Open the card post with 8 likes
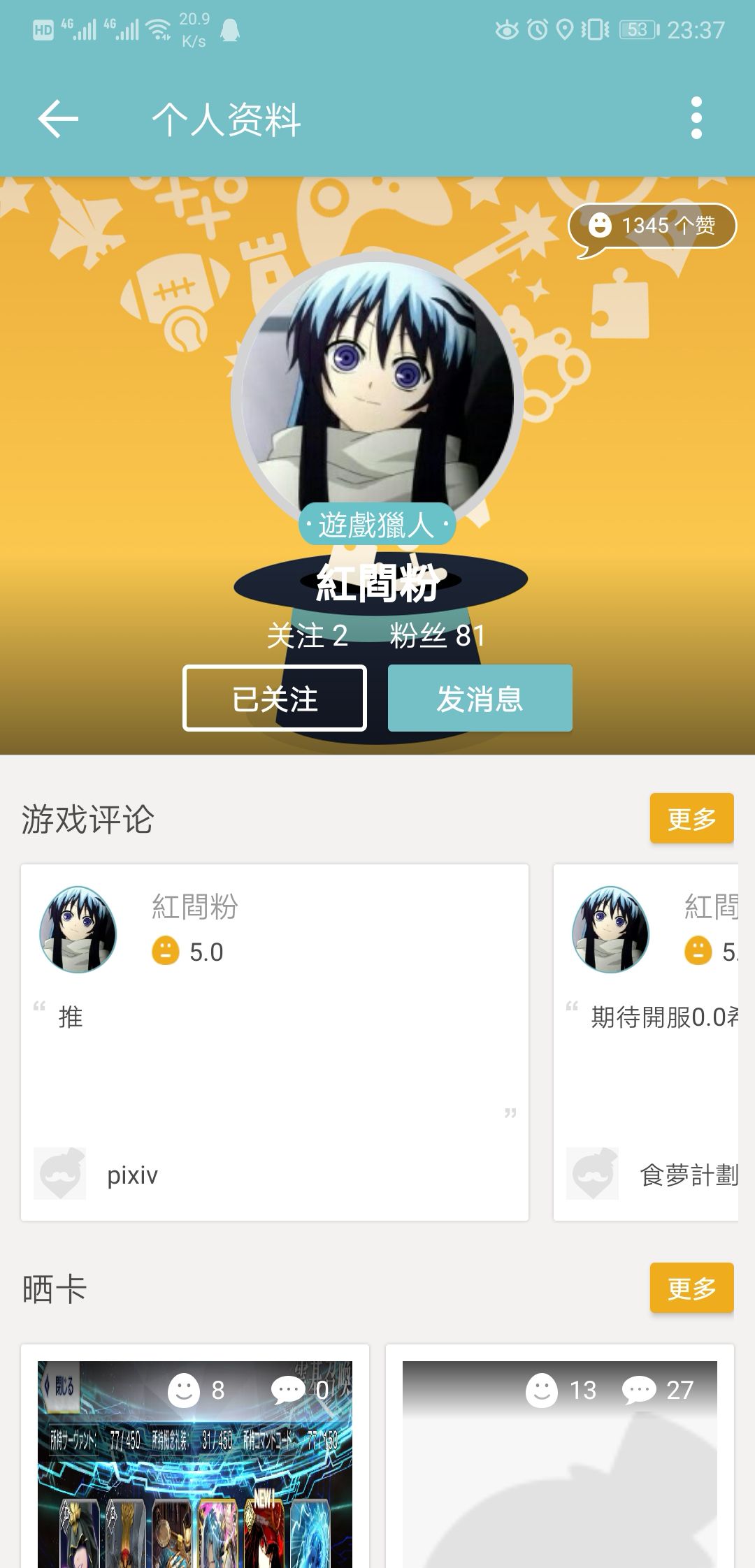The width and height of the screenshot is (755, 1568). [195, 1460]
